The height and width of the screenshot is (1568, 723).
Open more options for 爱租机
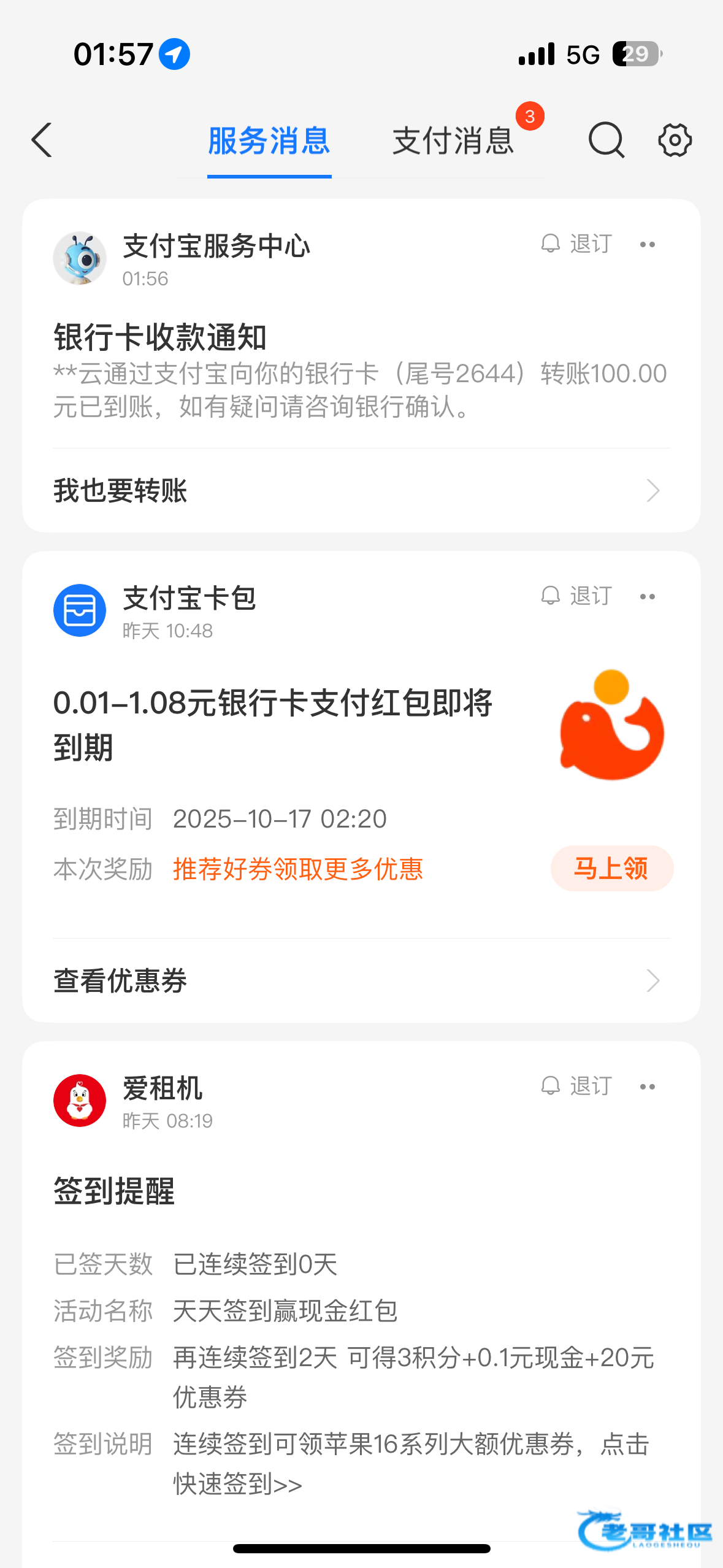(648, 1086)
